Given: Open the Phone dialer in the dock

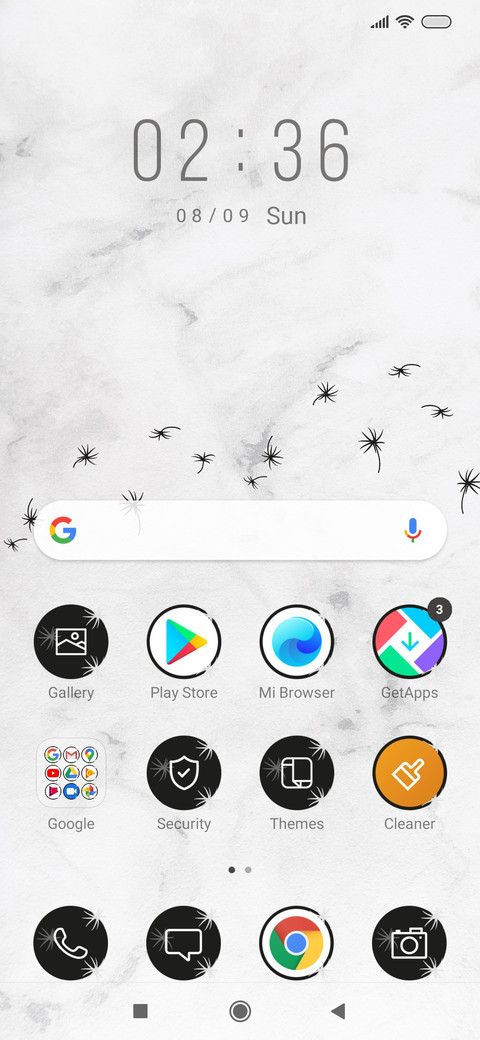Looking at the screenshot, I should point(71,942).
